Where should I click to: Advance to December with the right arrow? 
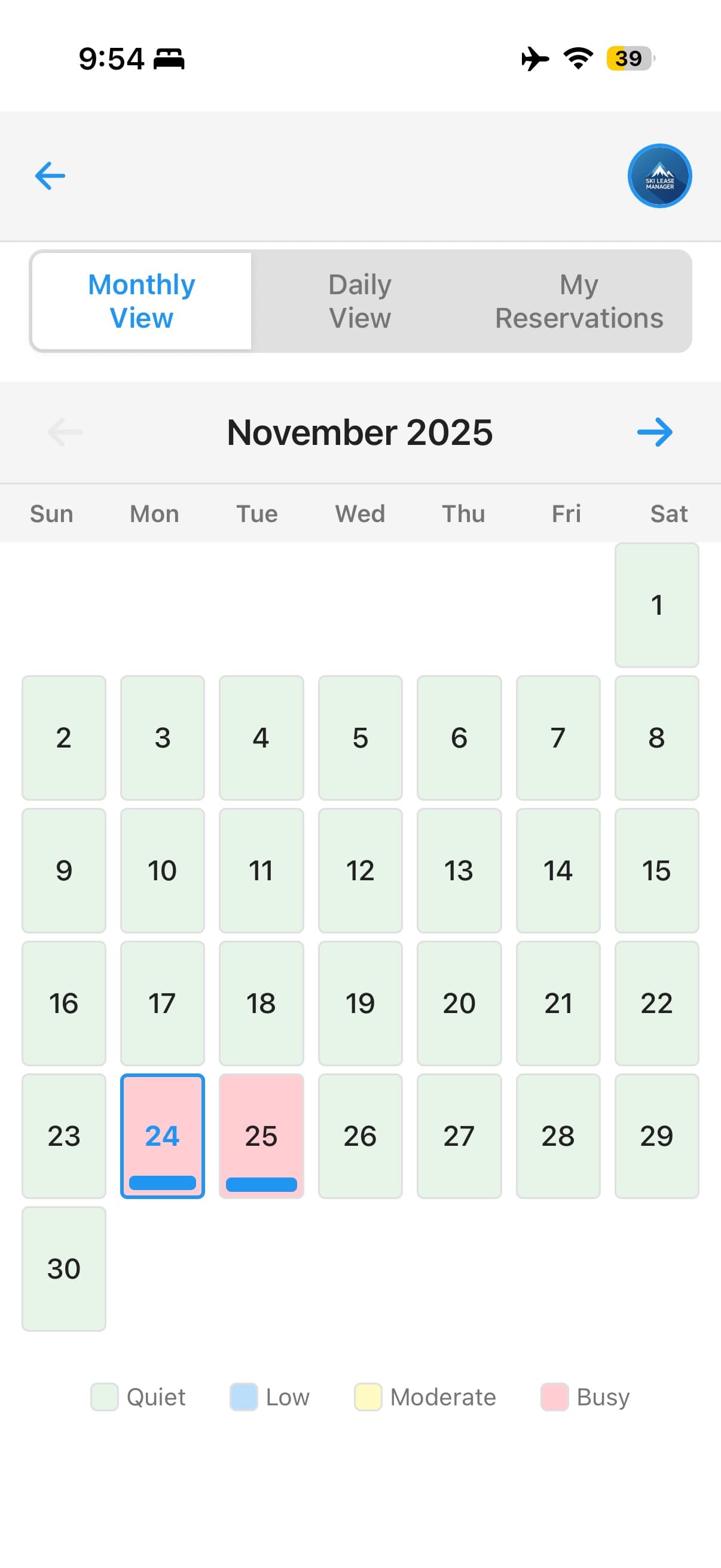pyautogui.click(x=655, y=432)
